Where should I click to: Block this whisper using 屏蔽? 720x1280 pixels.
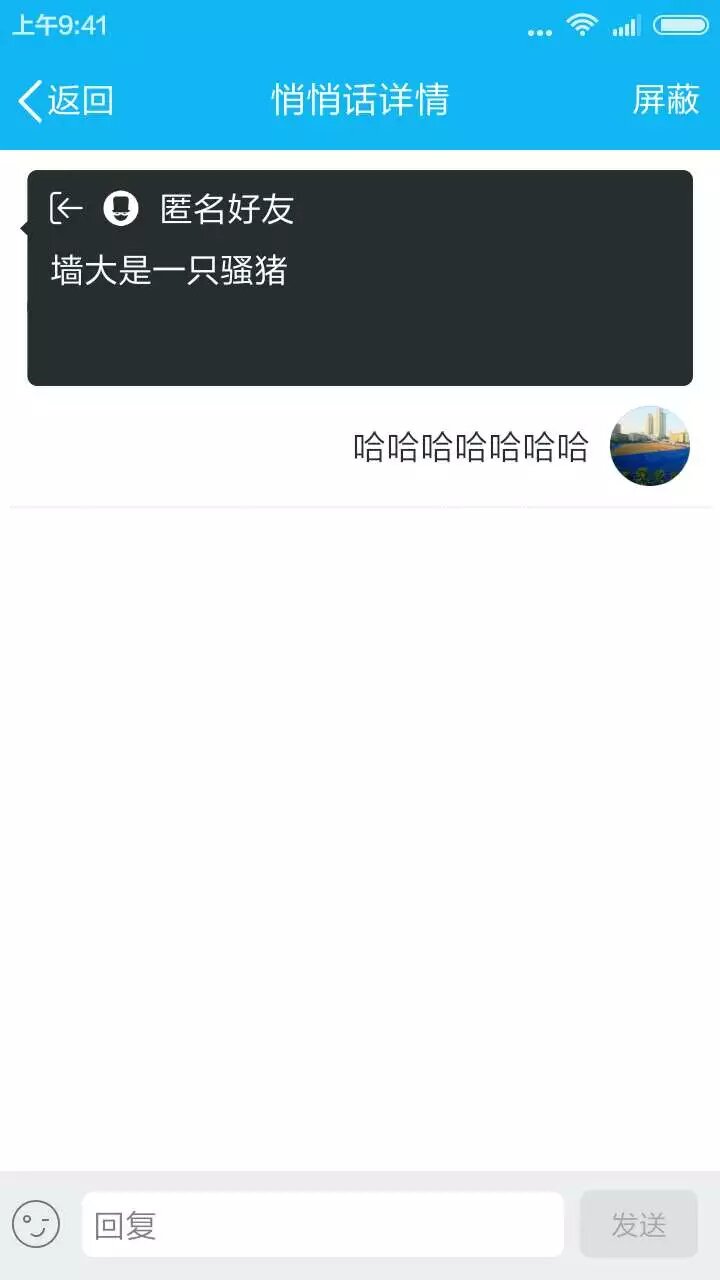pyautogui.click(x=665, y=100)
